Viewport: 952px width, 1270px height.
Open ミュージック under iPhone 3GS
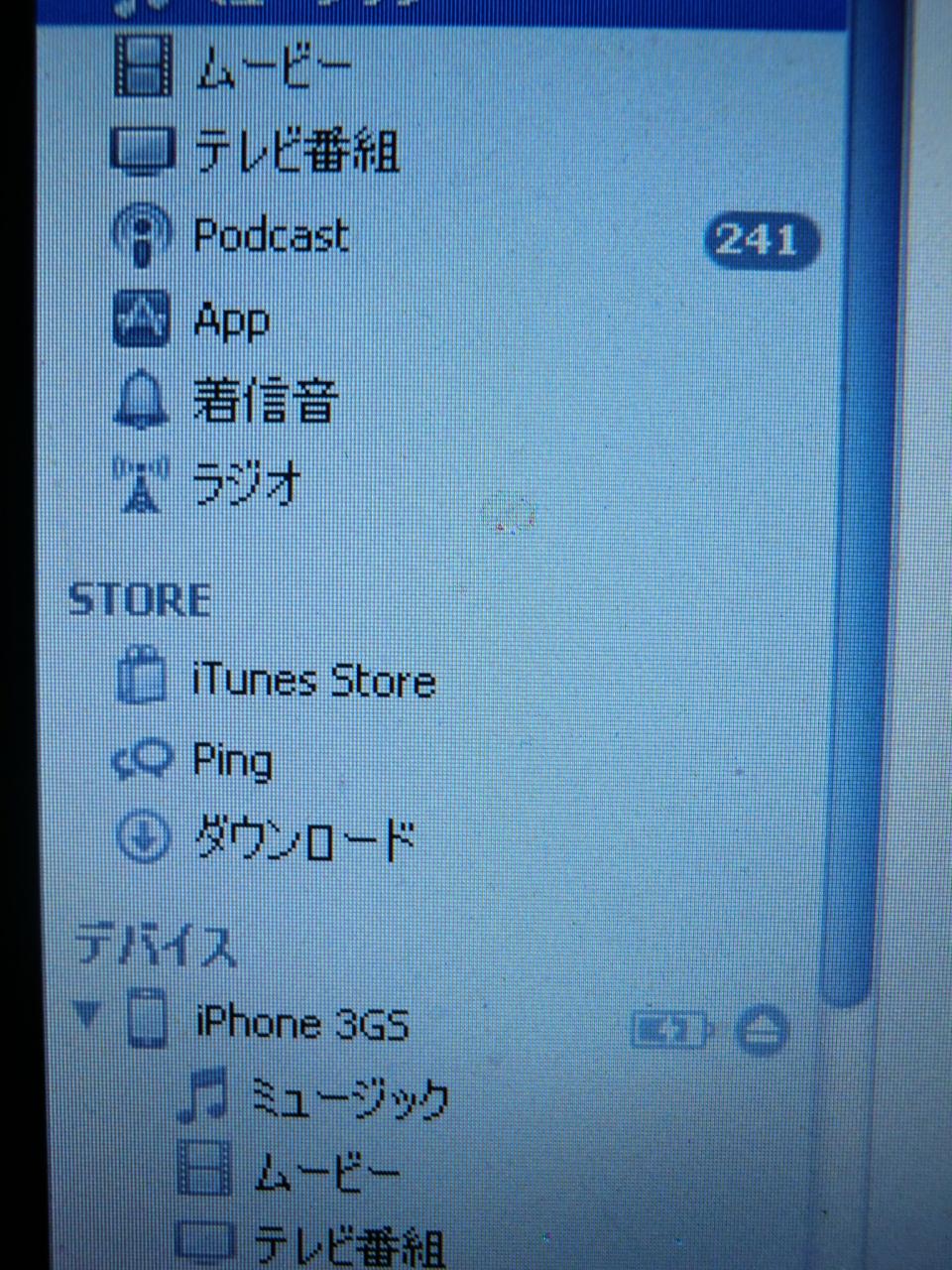[347, 1097]
